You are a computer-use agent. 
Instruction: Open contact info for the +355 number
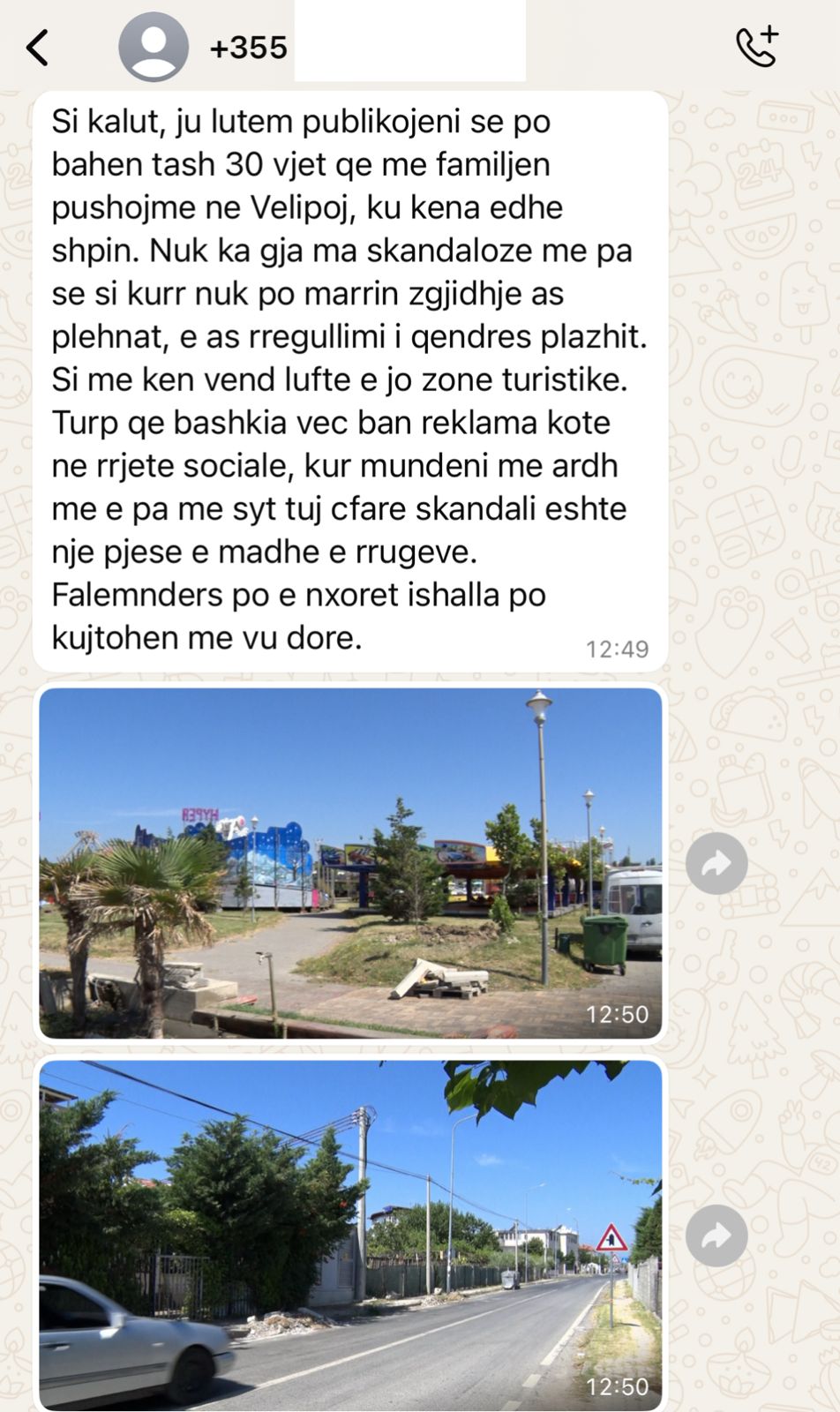coord(249,48)
